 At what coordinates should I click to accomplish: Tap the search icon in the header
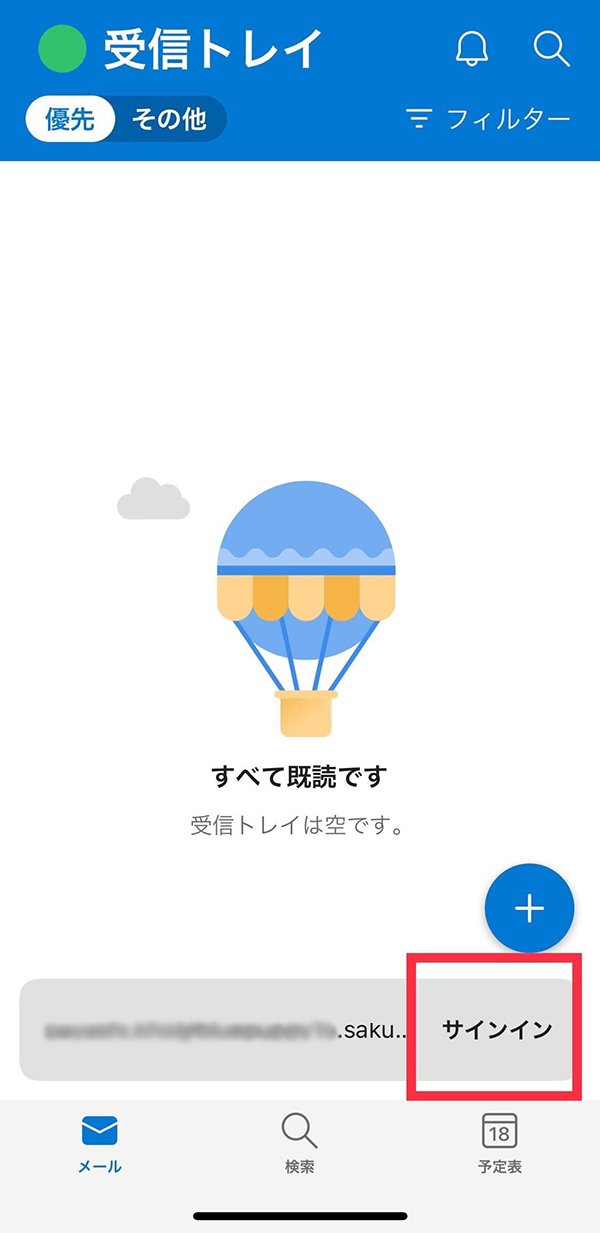tap(551, 48)
